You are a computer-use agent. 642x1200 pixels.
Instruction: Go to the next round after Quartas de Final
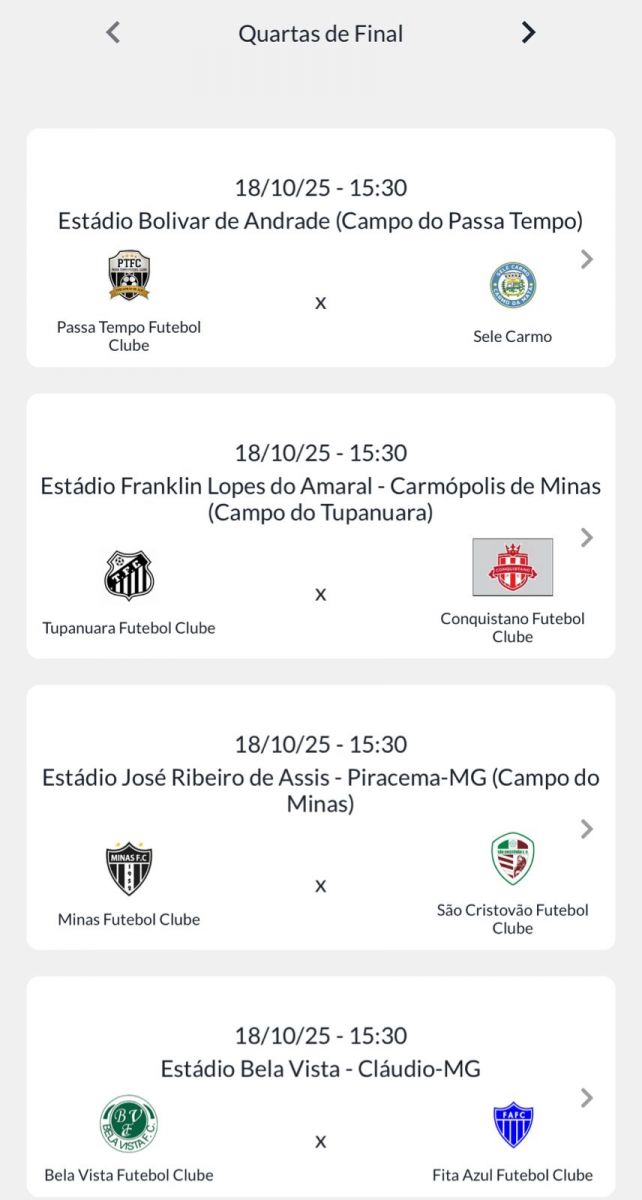528,33
